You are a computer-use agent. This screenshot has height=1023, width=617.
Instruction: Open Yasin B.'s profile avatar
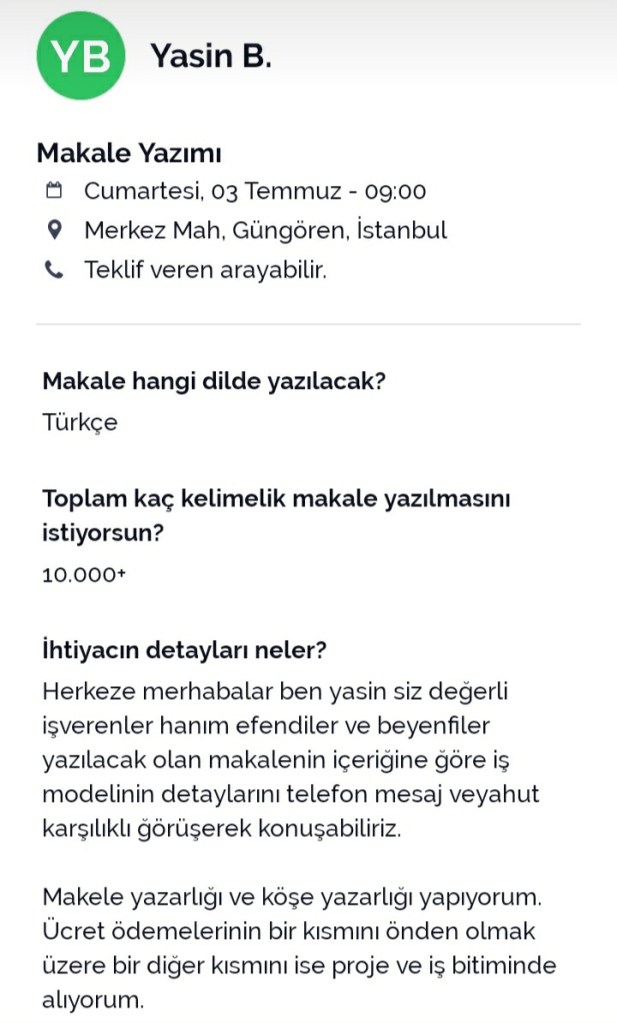click(80, 57)
